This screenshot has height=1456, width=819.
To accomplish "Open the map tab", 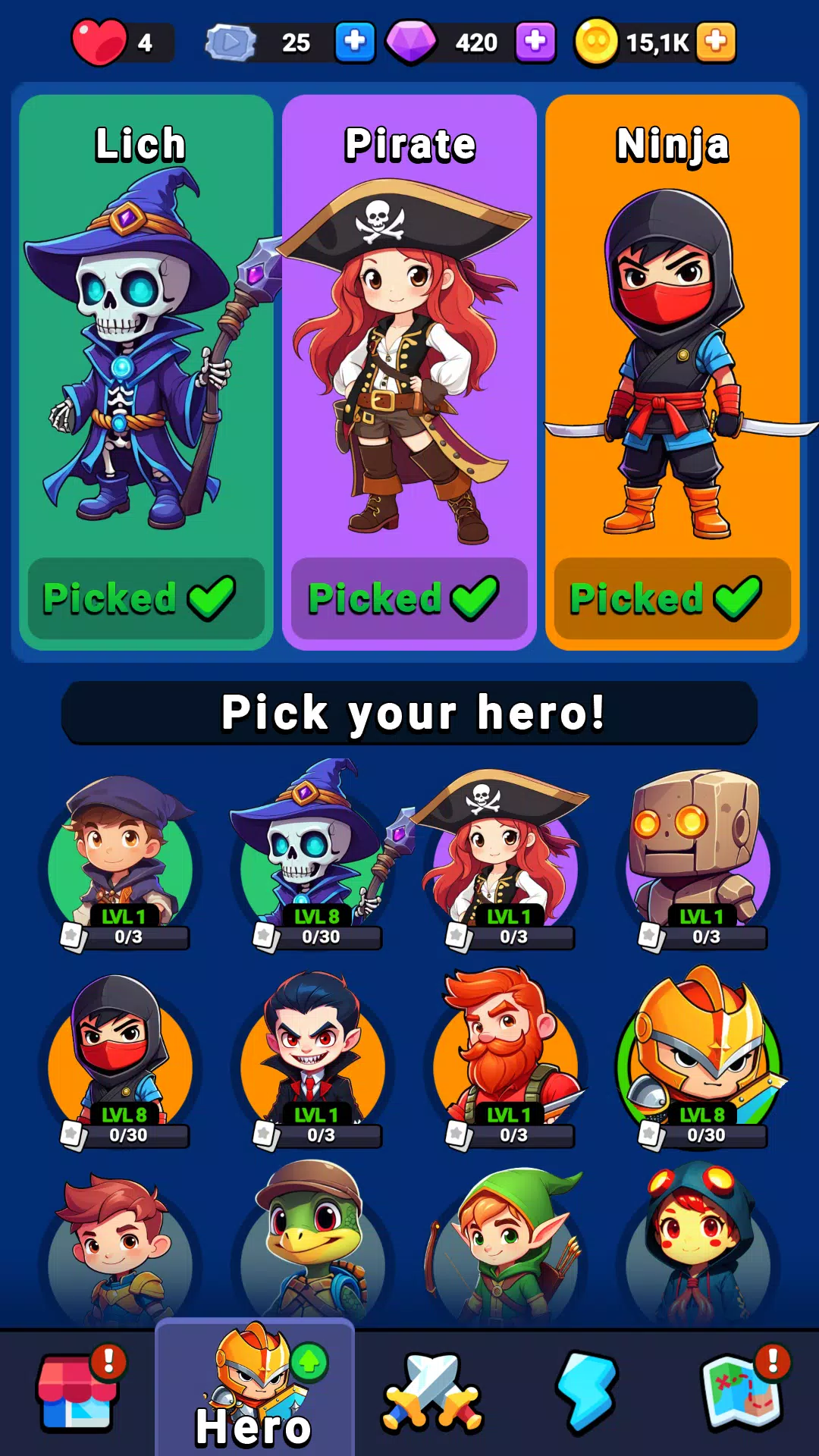I will (743, 1393).
